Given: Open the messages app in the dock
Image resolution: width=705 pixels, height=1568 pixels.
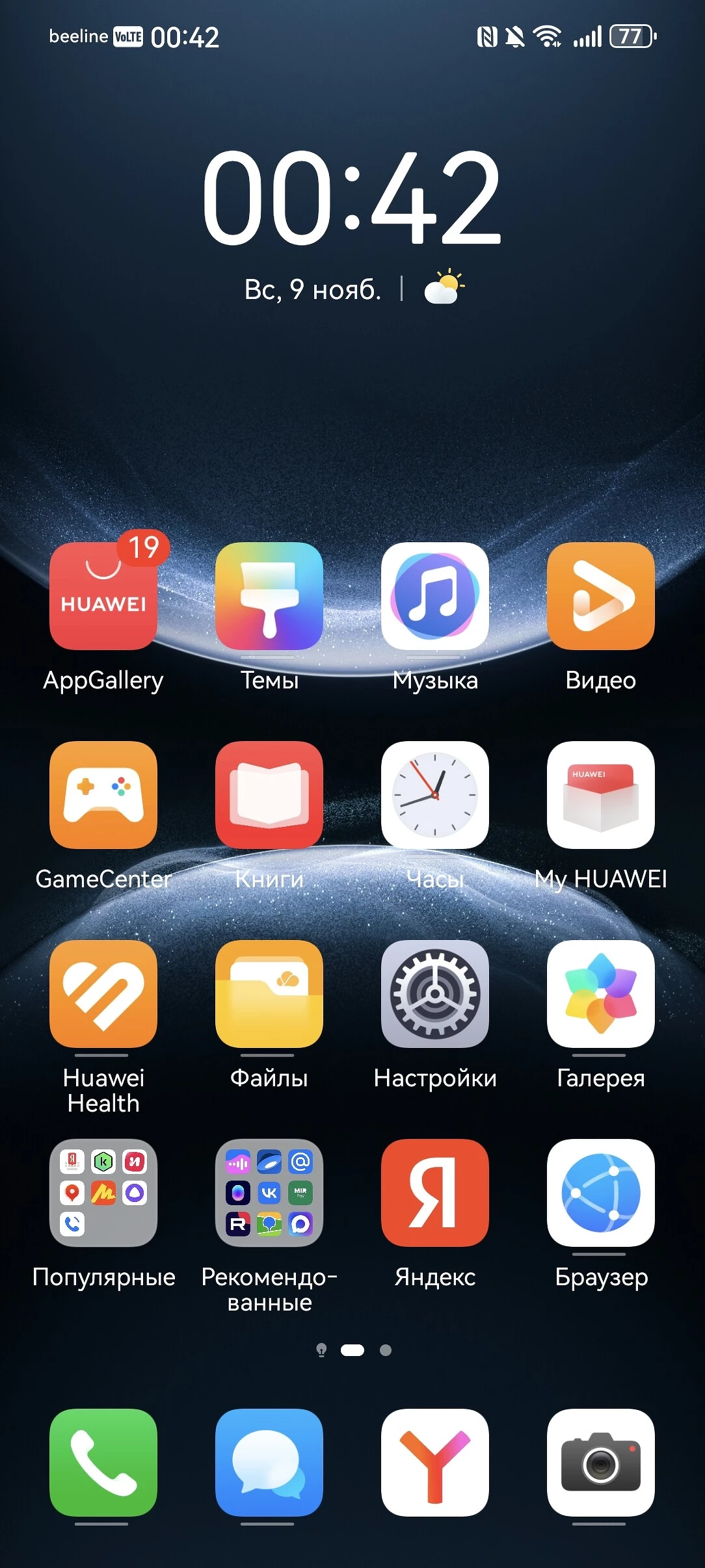Looking at the screenshot, I should [x=269, y=1463].
